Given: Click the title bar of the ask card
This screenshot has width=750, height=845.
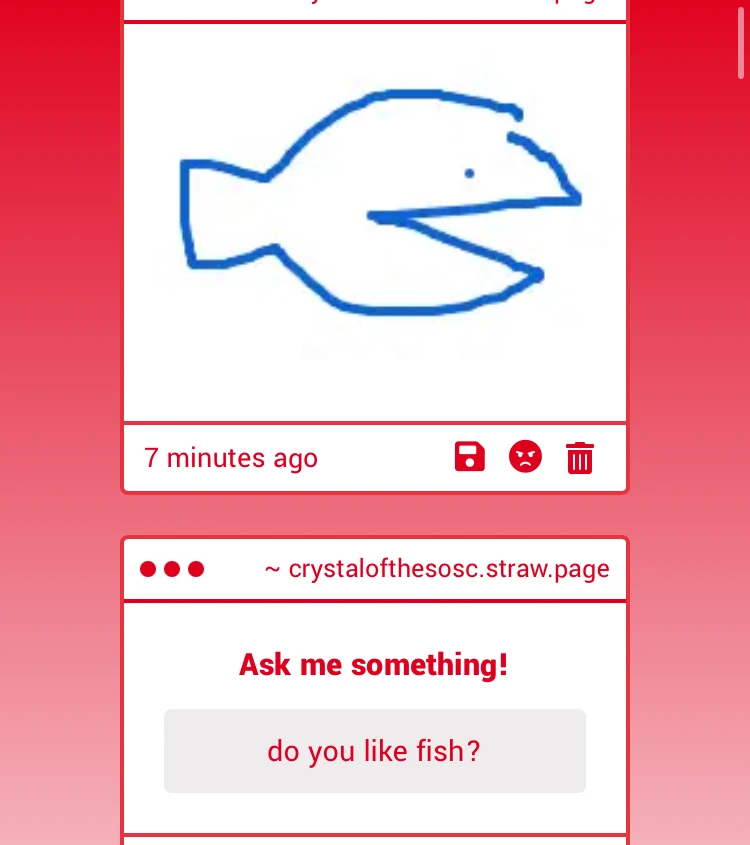Looking at the screenshot, I should 374,568.
